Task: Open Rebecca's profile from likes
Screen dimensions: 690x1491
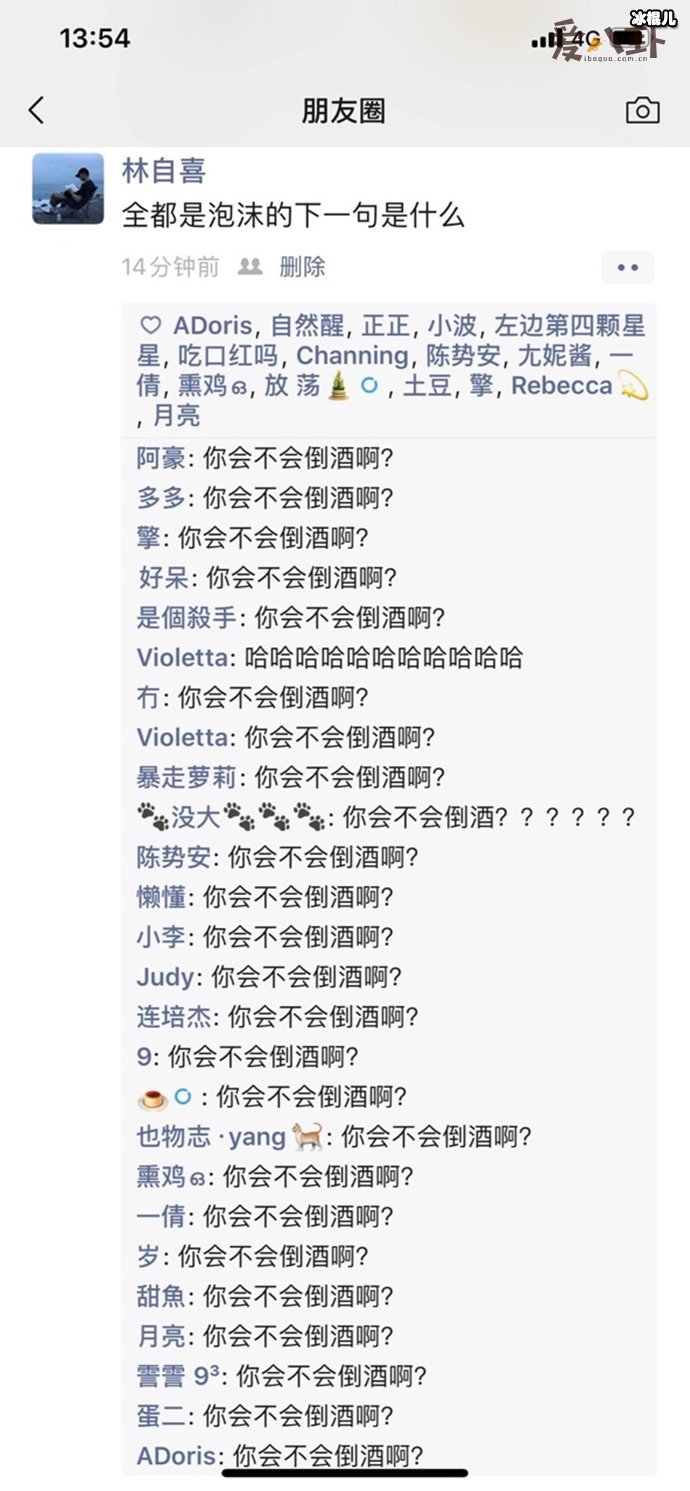Action: pyautogui.click(x=561, y=386)
